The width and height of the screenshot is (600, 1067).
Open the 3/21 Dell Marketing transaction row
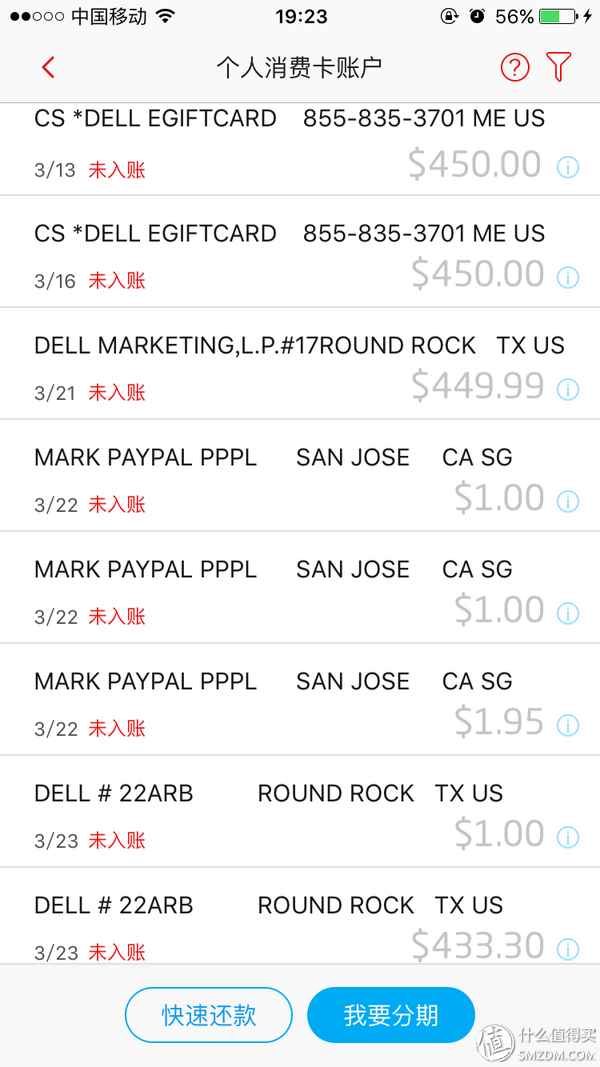[x=300, y=363]
